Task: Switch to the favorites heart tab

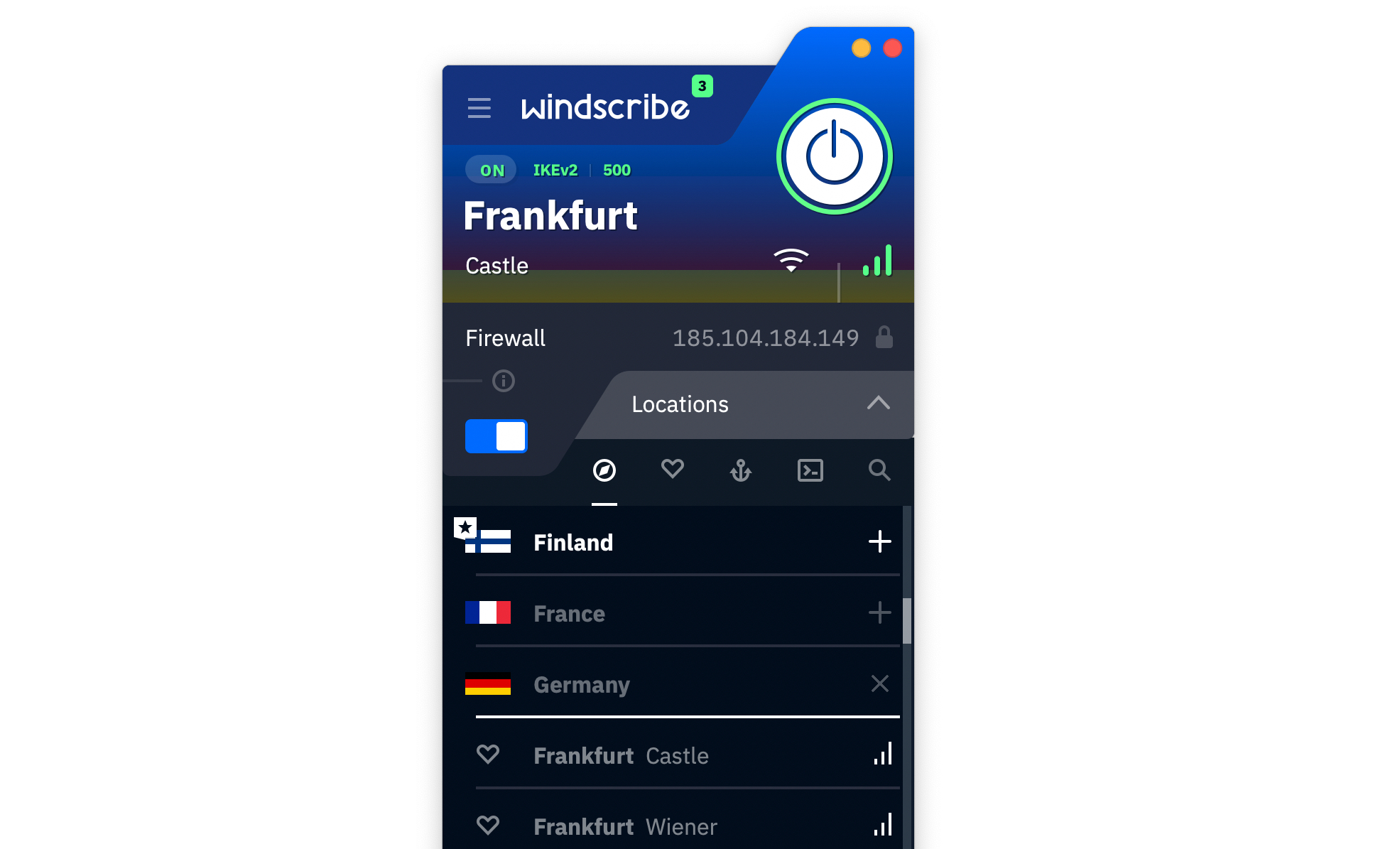Action: pos(672,469)
